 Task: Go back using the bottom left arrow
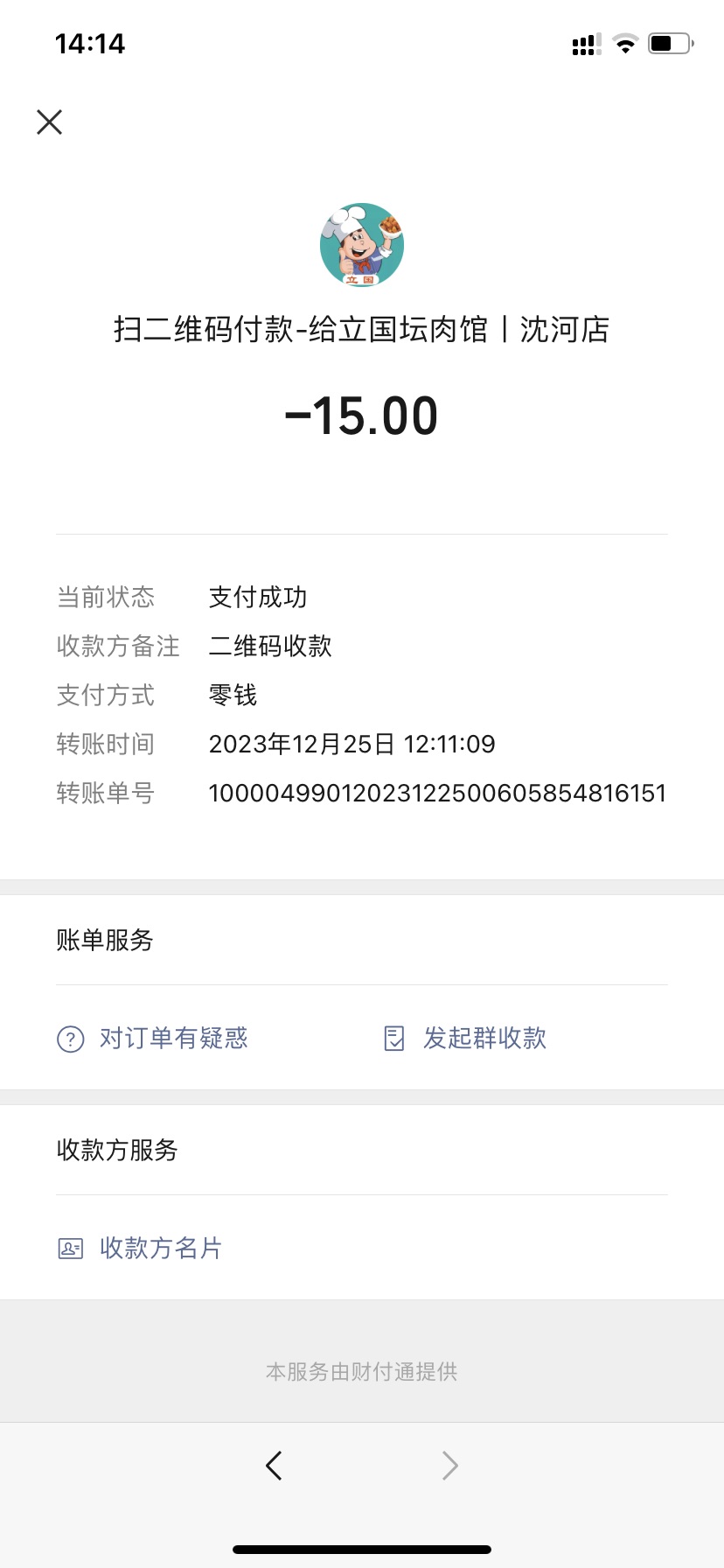point(274,1465)
